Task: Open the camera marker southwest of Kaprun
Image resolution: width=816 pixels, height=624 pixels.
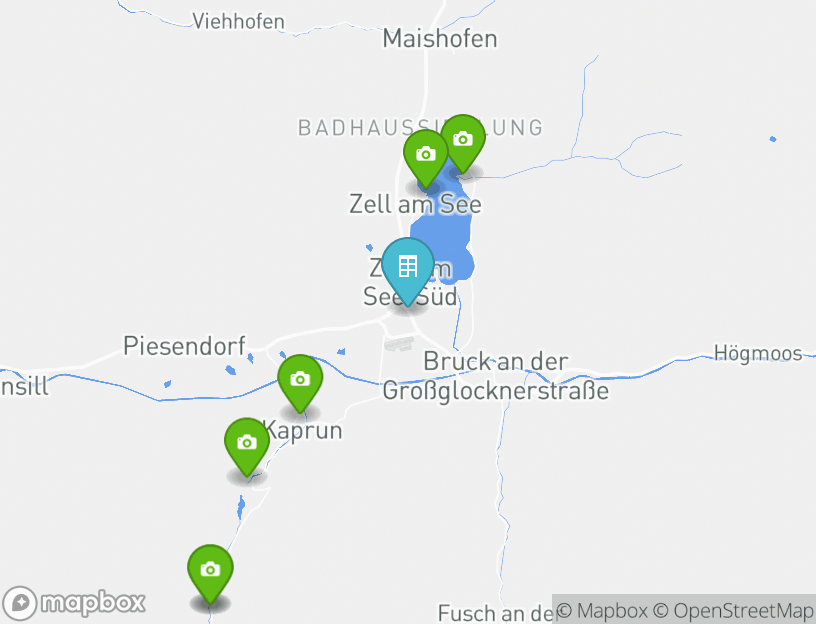Action: pyautogui.click(x=247, y=444)
